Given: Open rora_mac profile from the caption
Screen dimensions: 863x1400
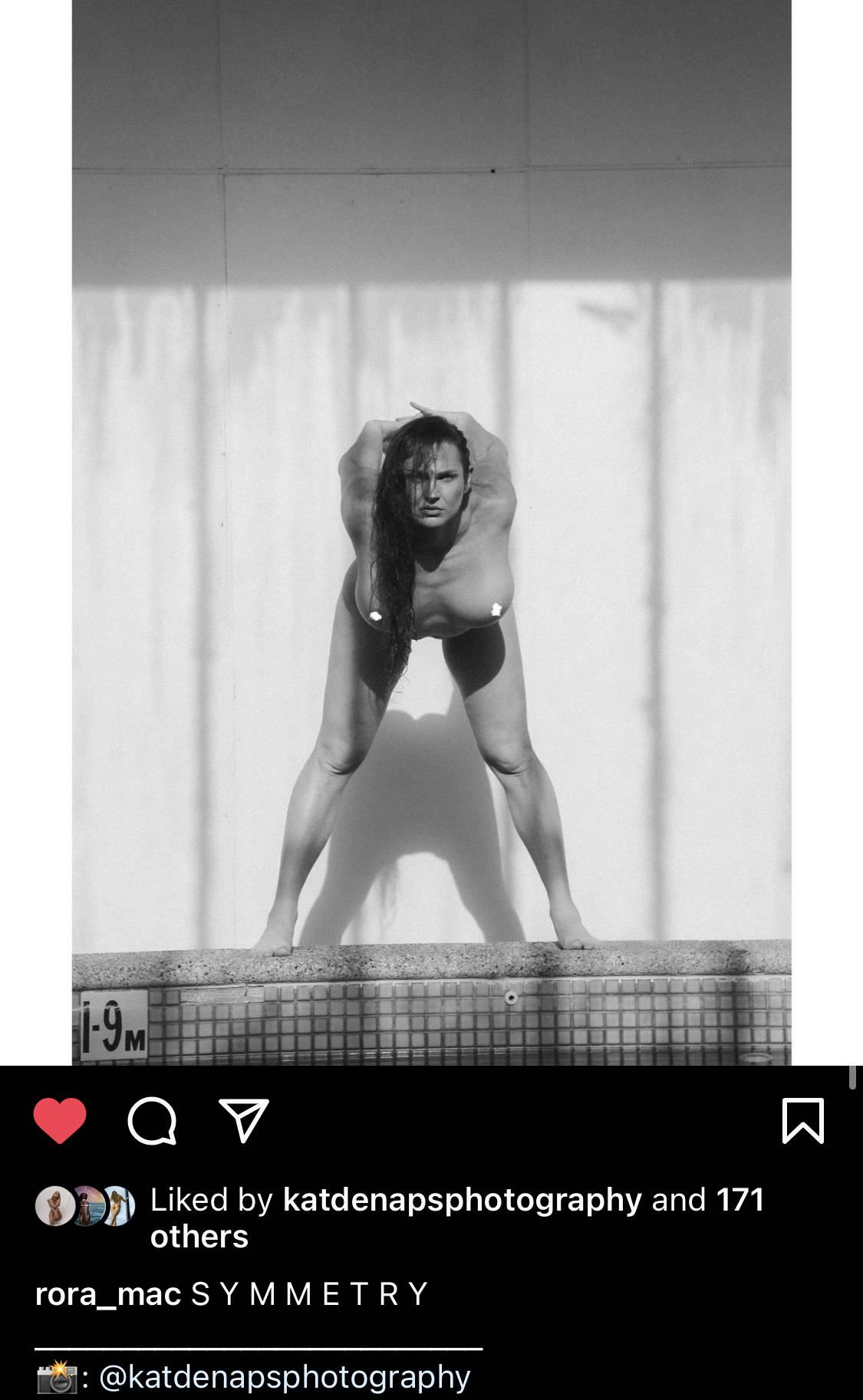Looking at the screenshot, I should pyautogui.click(x=107, y=1294).
